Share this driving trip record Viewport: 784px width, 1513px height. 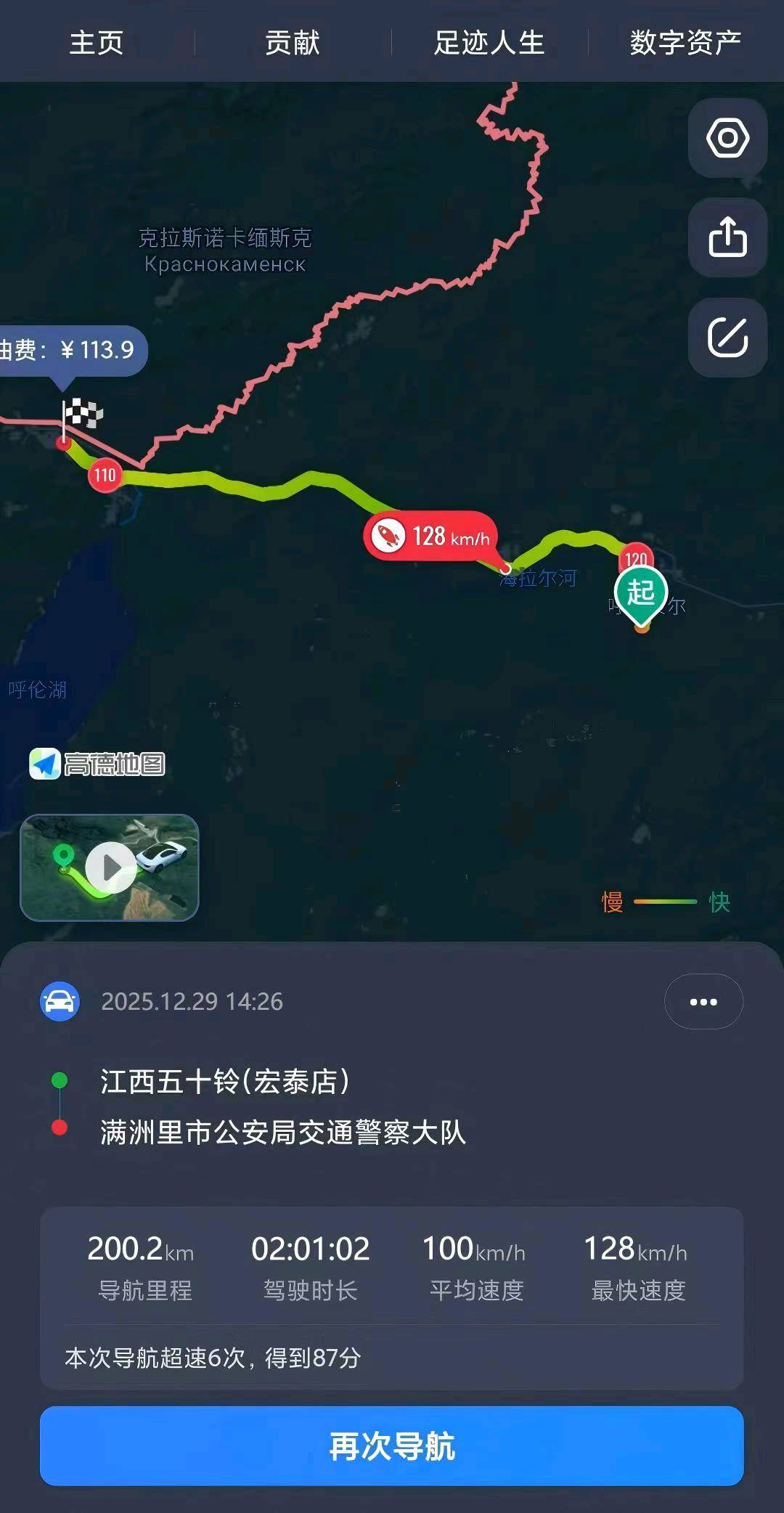point(727,237)
